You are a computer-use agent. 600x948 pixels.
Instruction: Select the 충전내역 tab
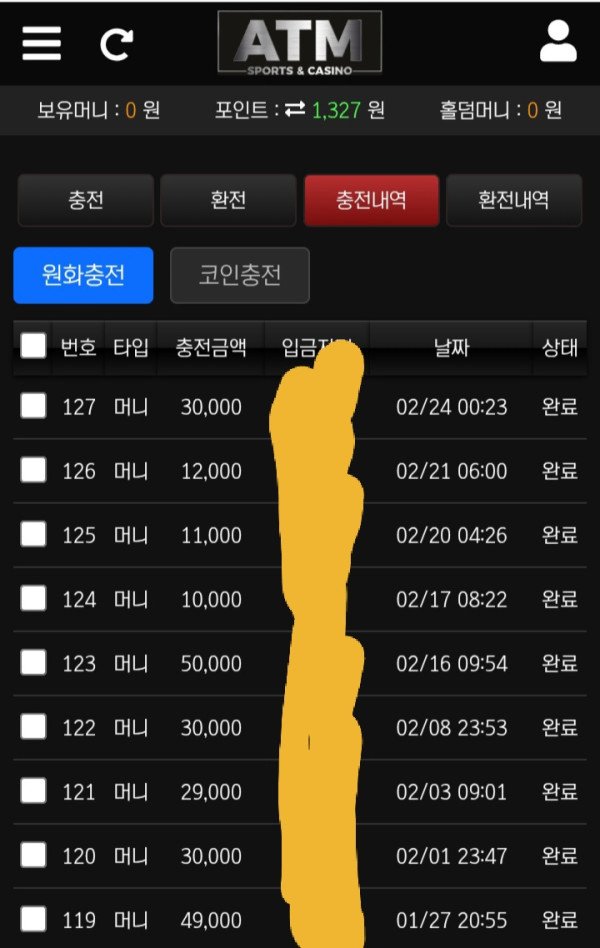[x=371, y=200]
